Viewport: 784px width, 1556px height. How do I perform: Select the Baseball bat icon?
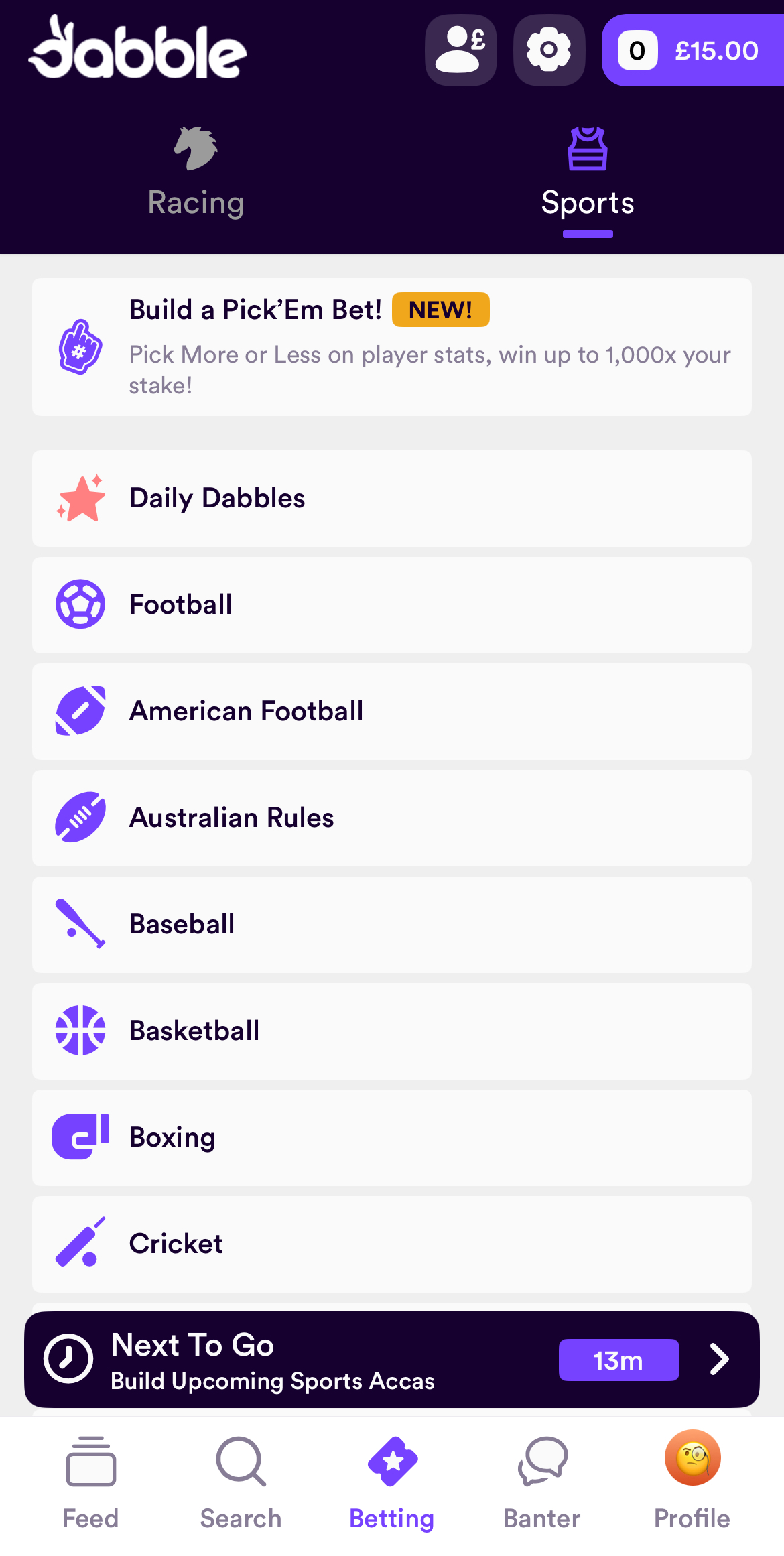(x=80, y=923)
